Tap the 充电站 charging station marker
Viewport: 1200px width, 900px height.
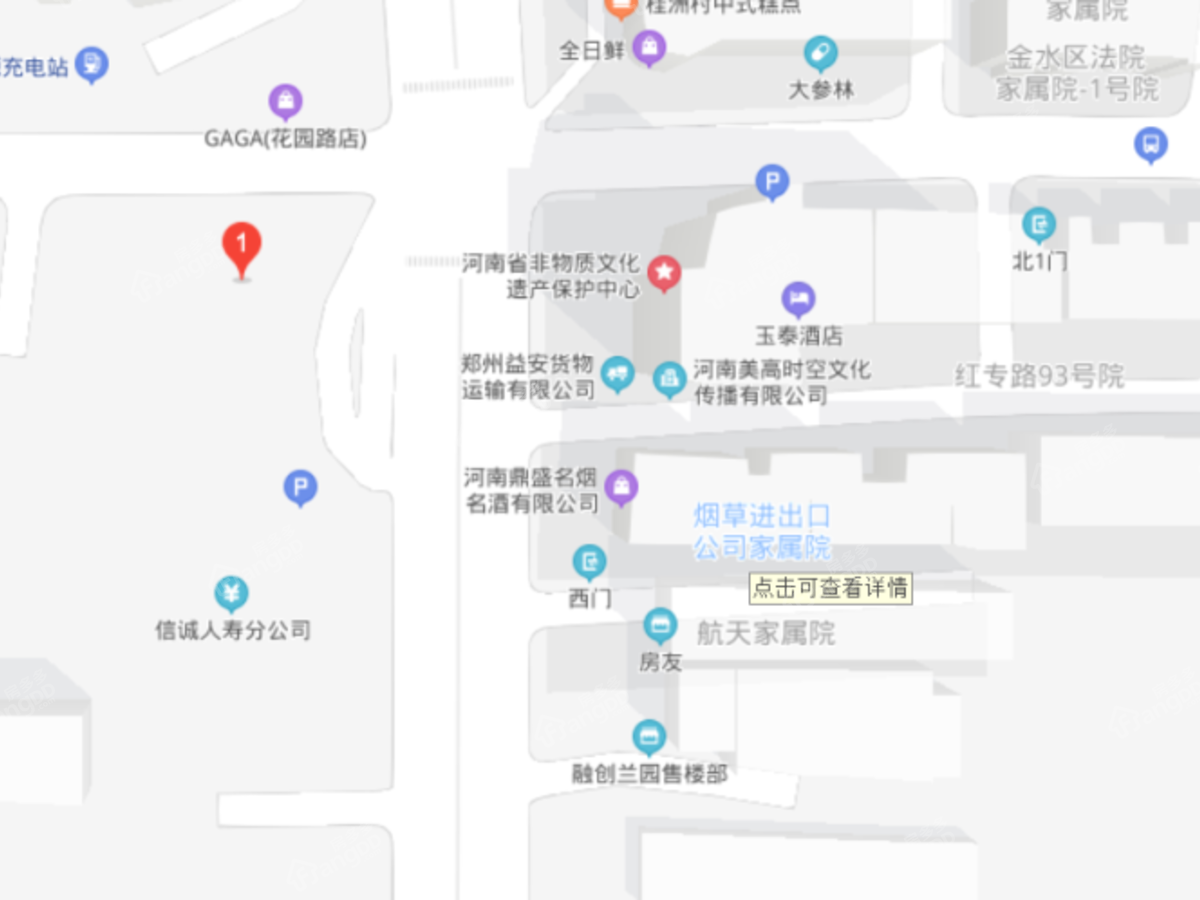pyautogui.click(x=92, y=64)
